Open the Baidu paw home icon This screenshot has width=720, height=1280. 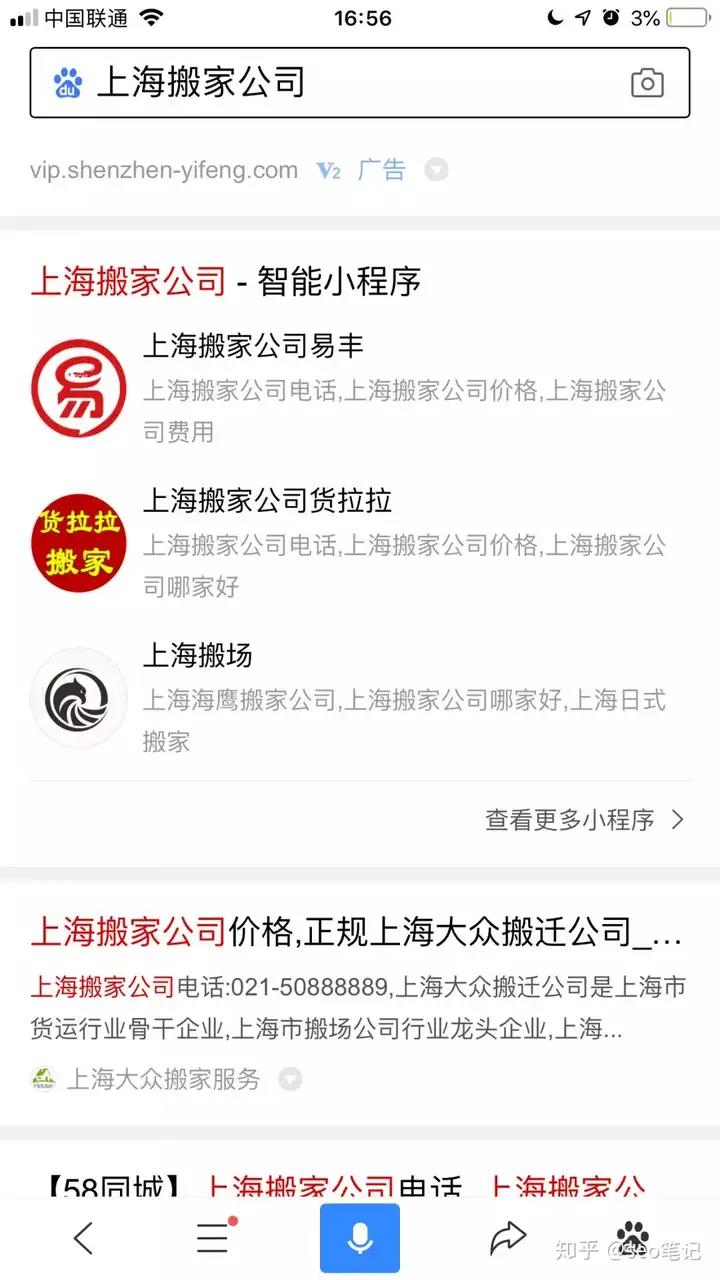[632, 1238]
